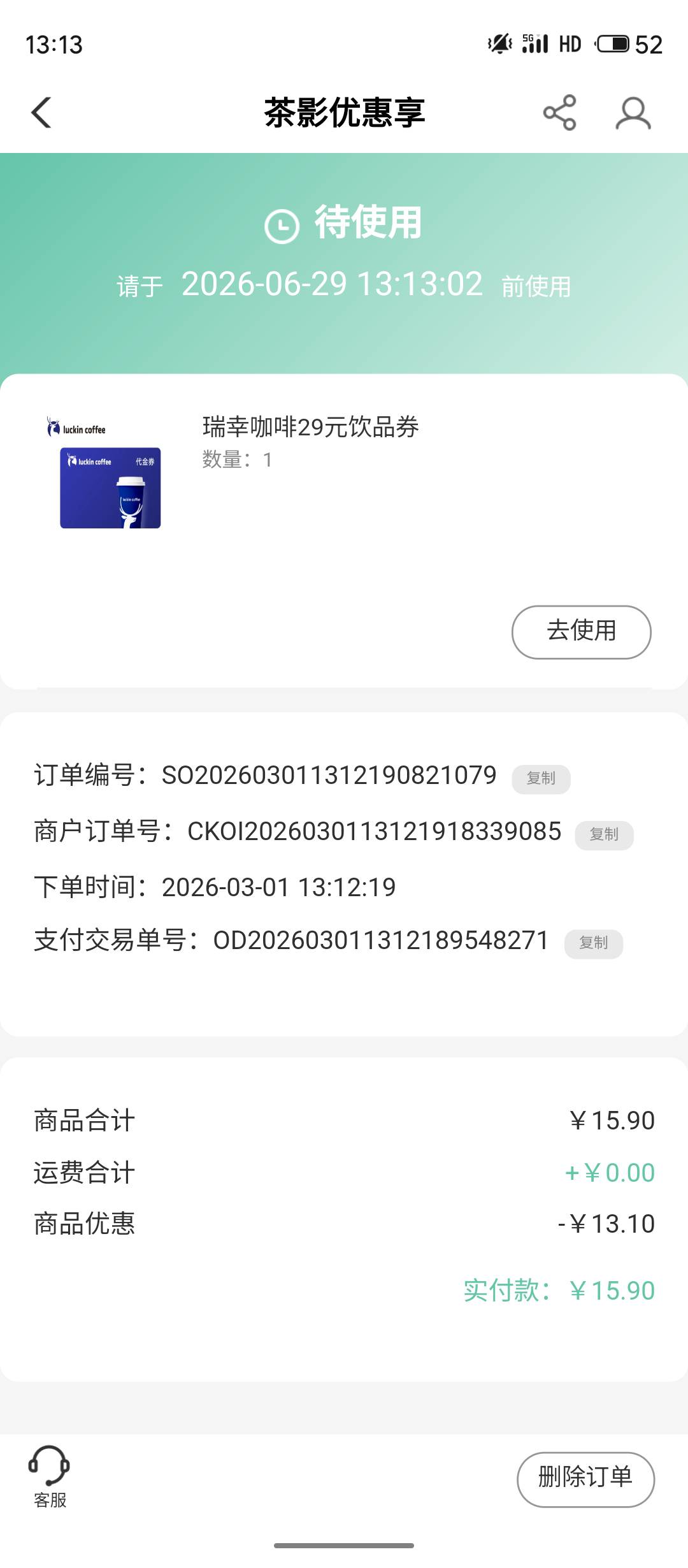Image resolution: width=688 pixels, height=1568 pixels.
Task: Delete this order via 删除订单
Action: (585, 1479)
